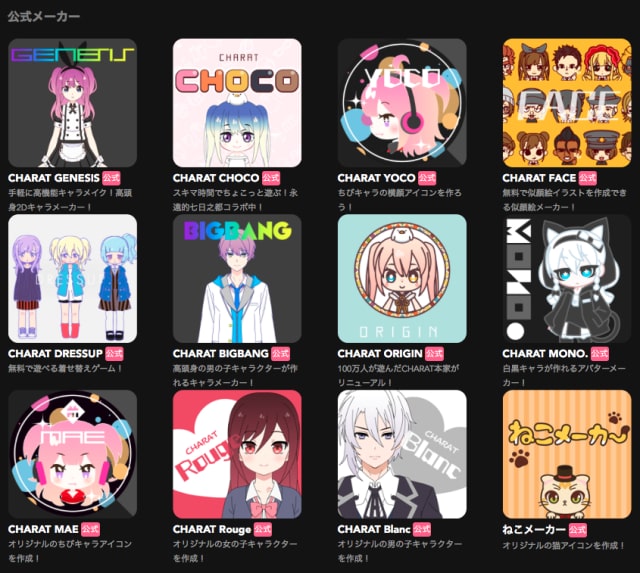640x573 pixels.
Task: Launch the CHARAT Blanc boy maker
Action: click(402, 454)
